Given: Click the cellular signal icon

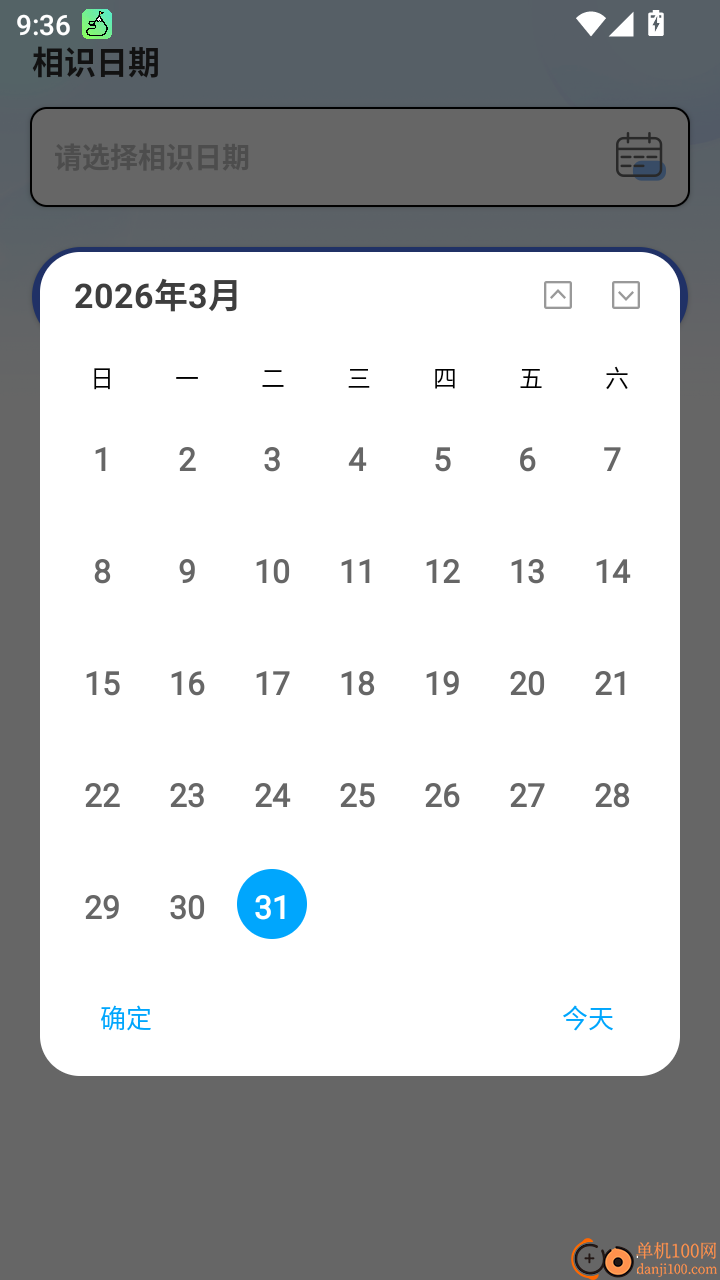Looking at the screenshot, I should click(621, 24).
